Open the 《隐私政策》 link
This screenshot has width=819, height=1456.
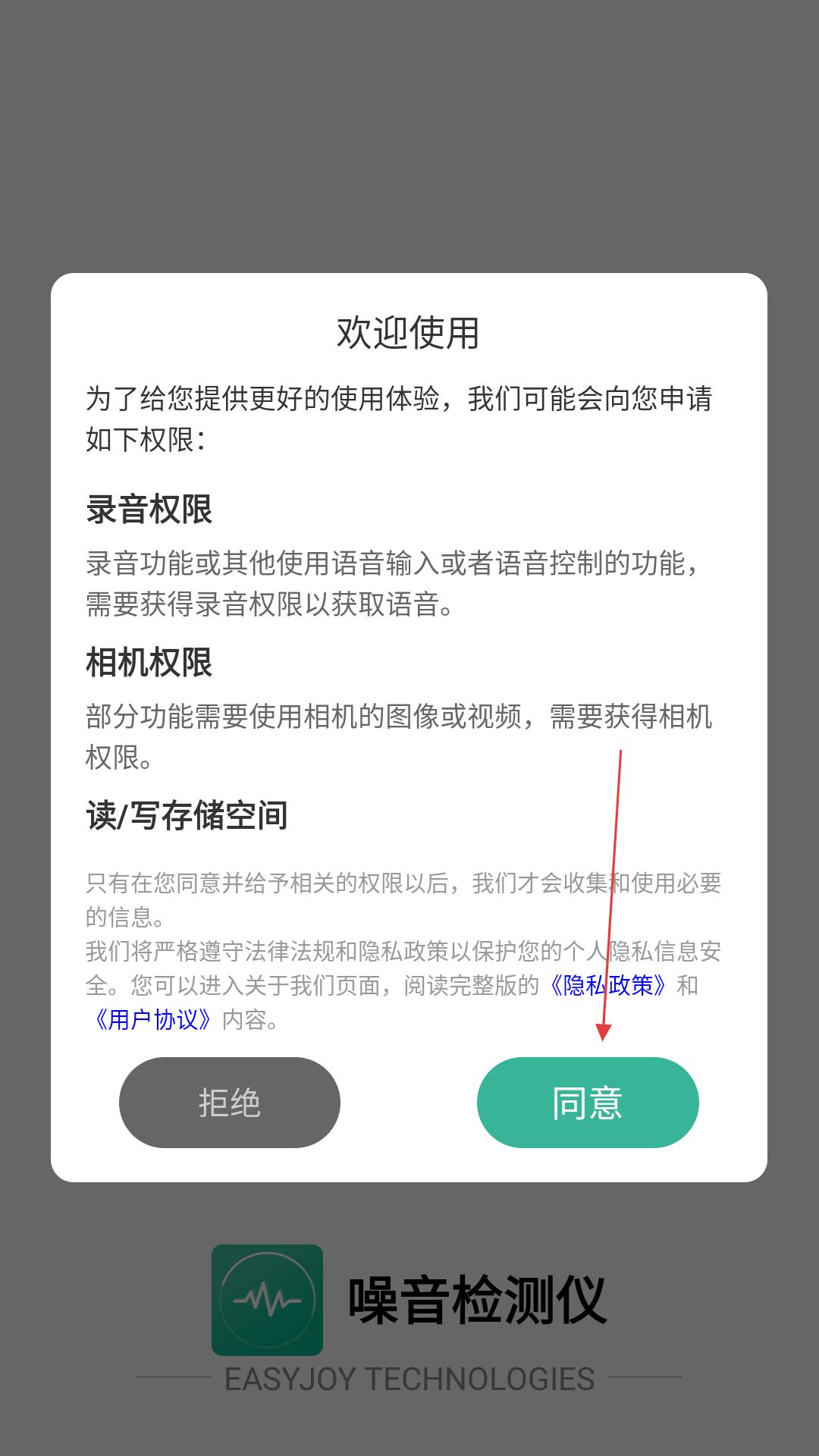coord(608,985)
